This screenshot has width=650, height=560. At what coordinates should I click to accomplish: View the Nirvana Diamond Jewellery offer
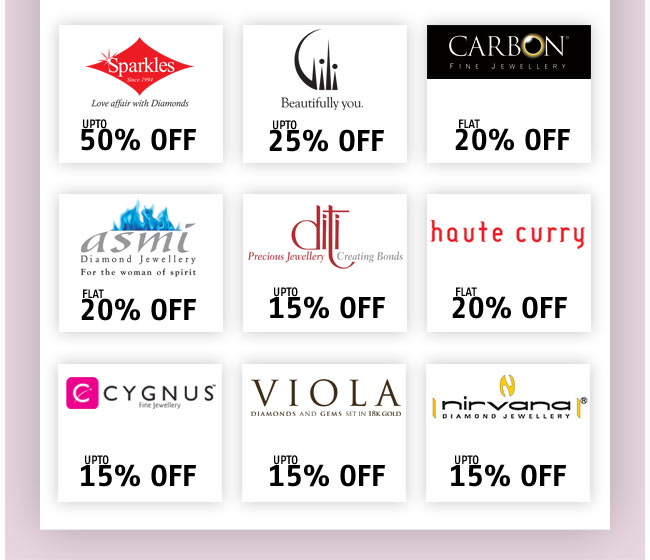pos(508,432)
